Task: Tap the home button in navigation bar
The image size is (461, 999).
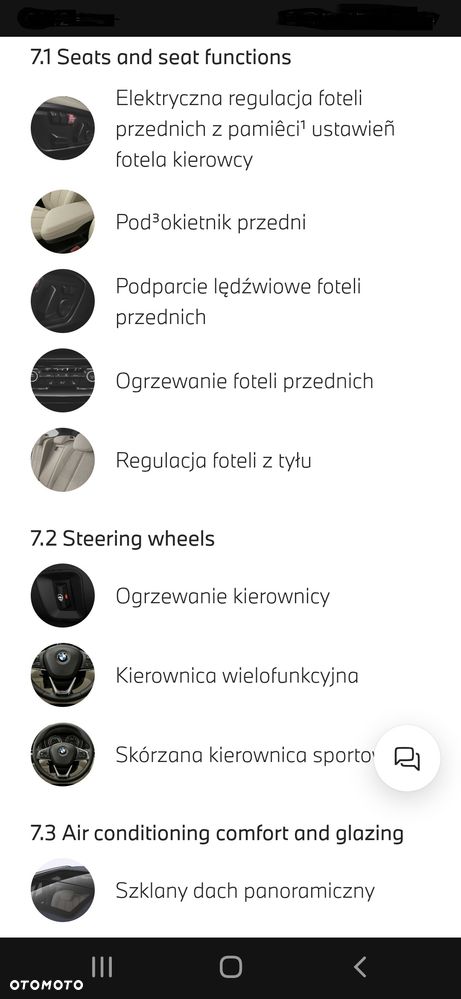Action: pyautogui.click(x=230, y=967)
